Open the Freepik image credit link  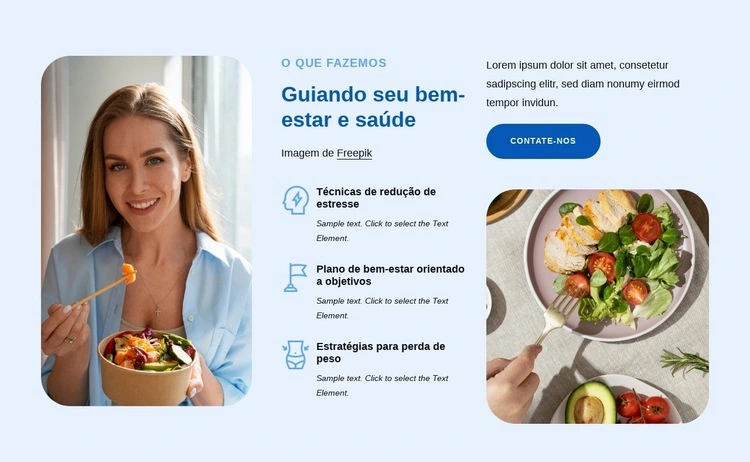[x=354, y=153]
